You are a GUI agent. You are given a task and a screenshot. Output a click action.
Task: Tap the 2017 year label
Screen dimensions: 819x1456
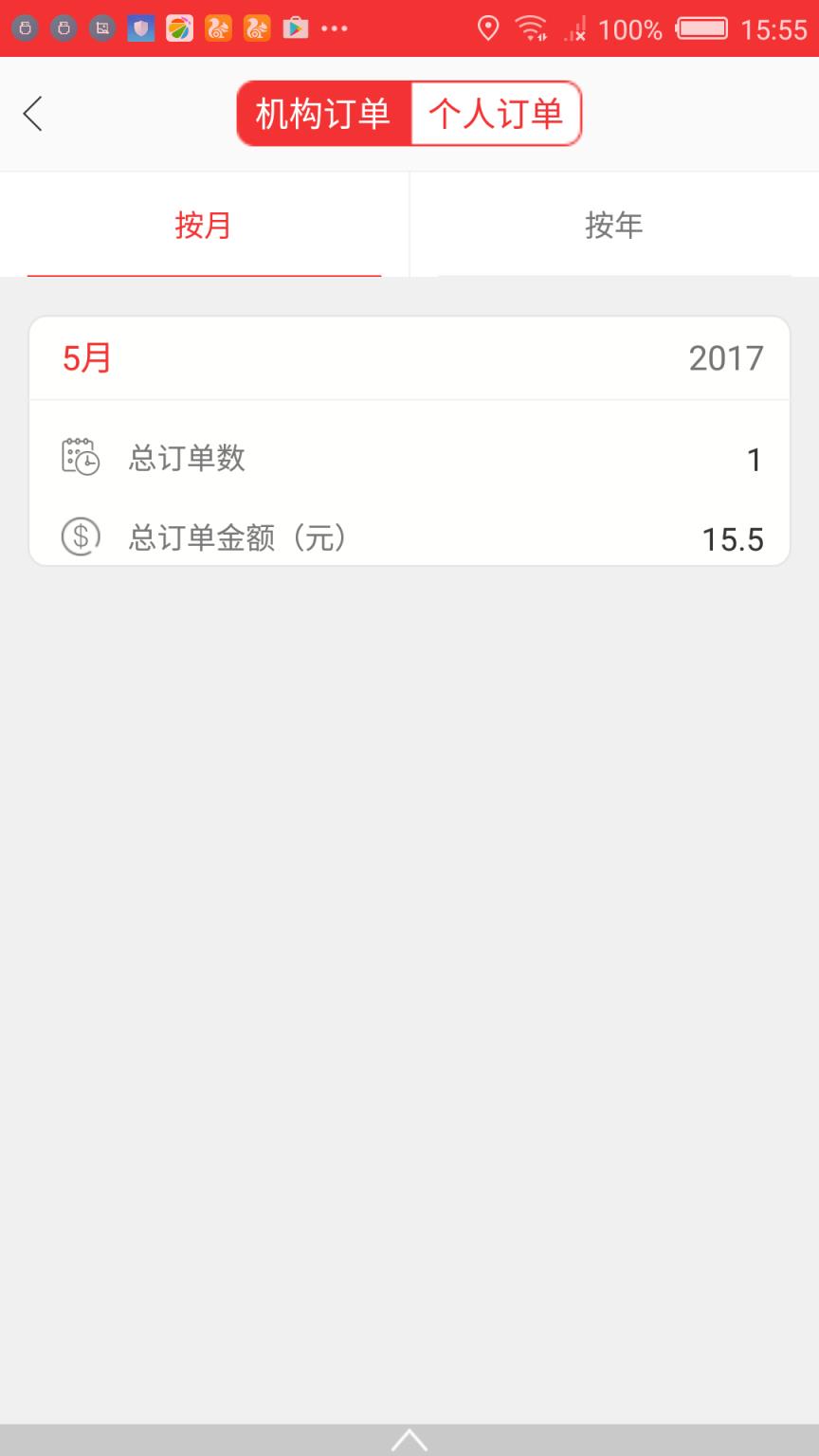[726, 358]
